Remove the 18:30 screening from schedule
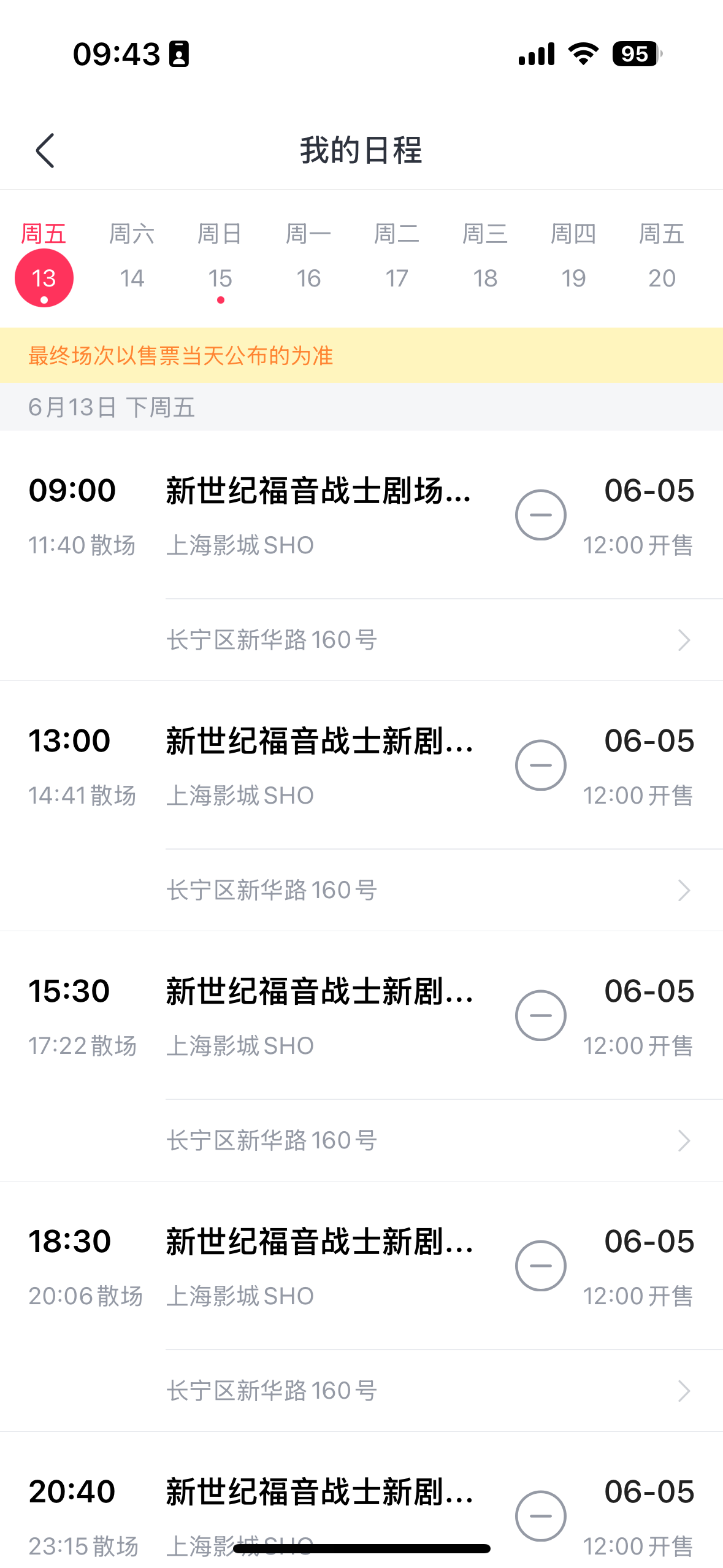 (540, 1266)
